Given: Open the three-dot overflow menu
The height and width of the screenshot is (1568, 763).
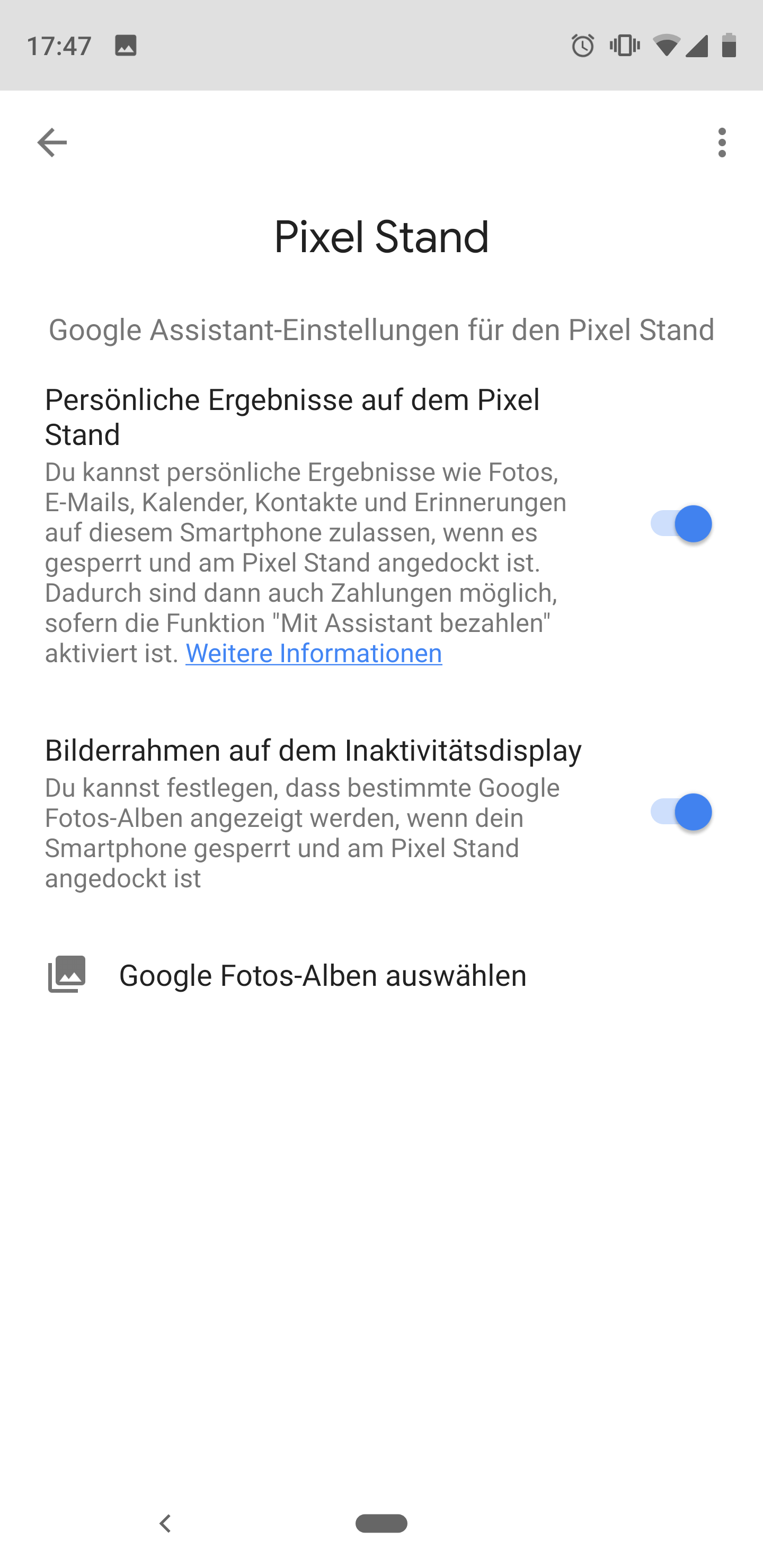Looking at the screenshot, I should tap(722, 142).
